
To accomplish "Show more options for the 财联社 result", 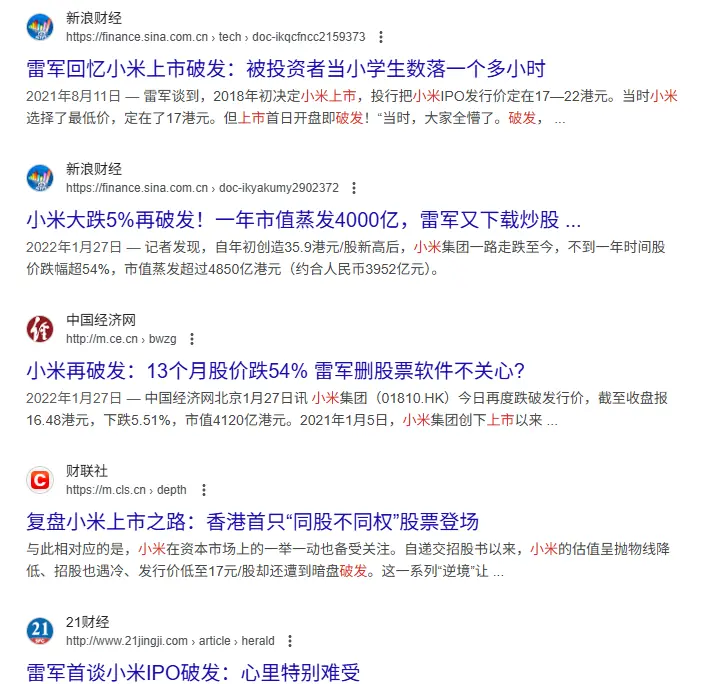I will [x=204, y=490].
